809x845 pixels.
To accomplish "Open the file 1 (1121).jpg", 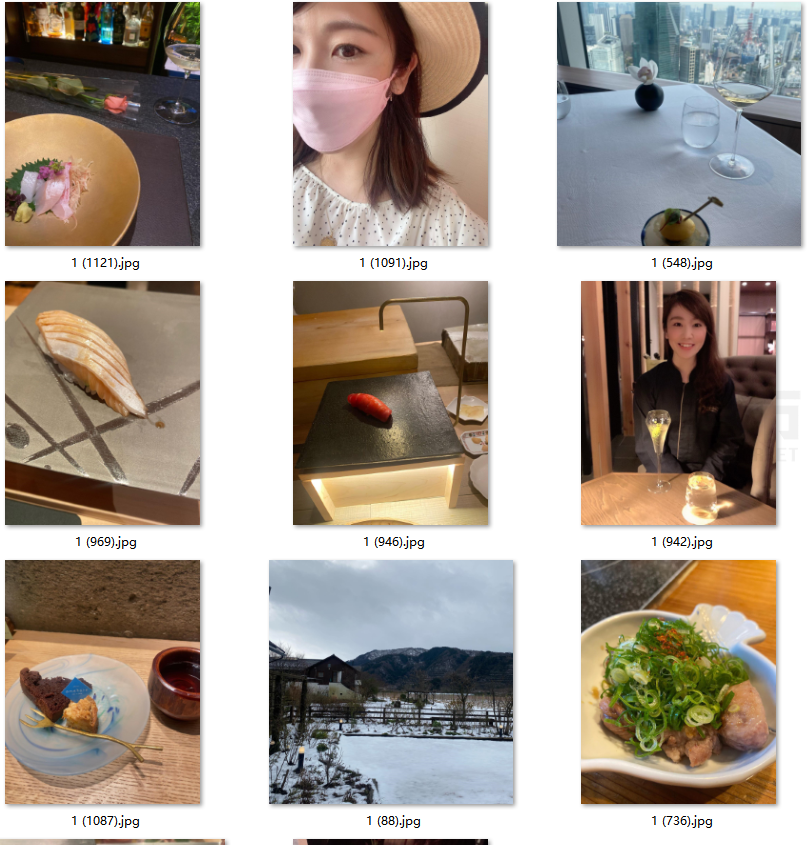I will click(x=102, y=124).
